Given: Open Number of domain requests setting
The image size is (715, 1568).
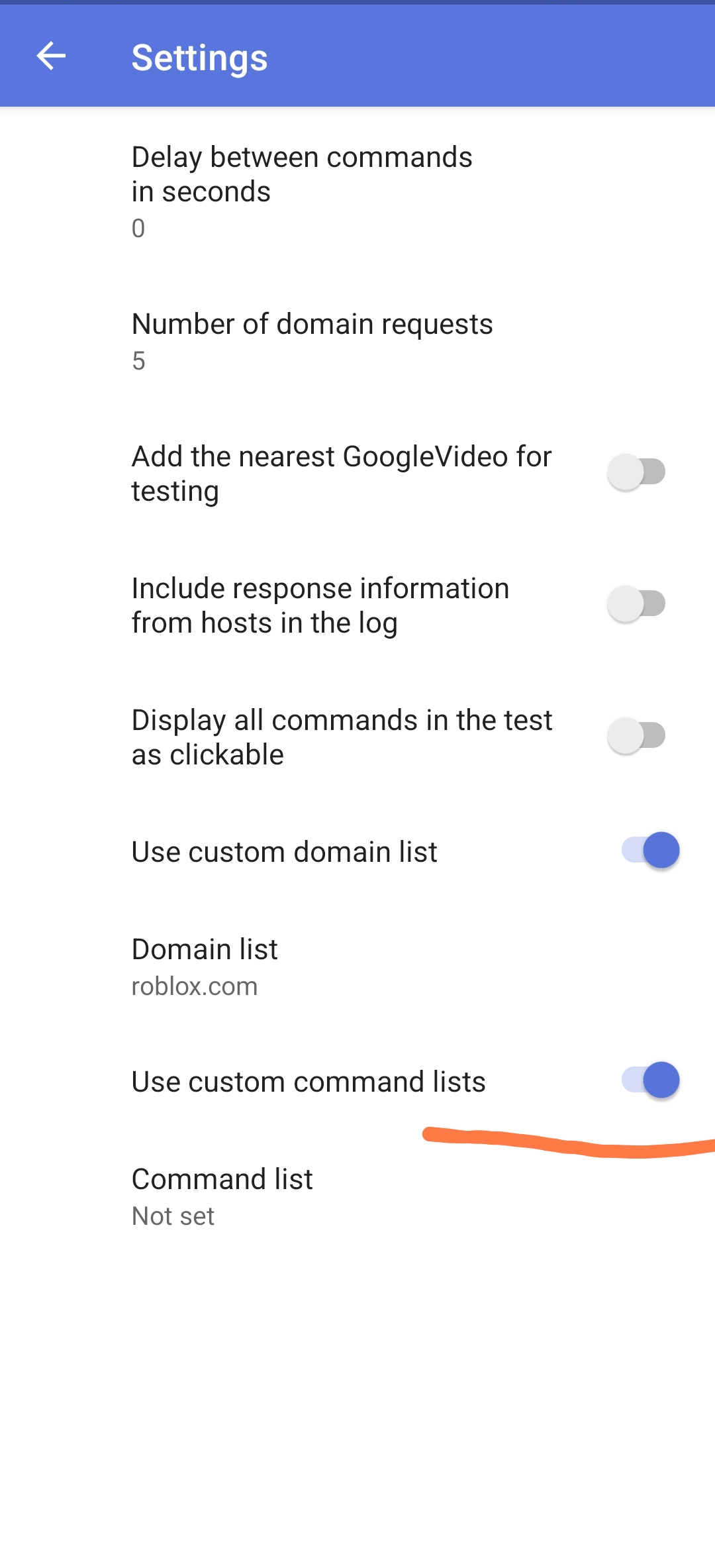Looking at the screenshot, I should click(312, 341).
